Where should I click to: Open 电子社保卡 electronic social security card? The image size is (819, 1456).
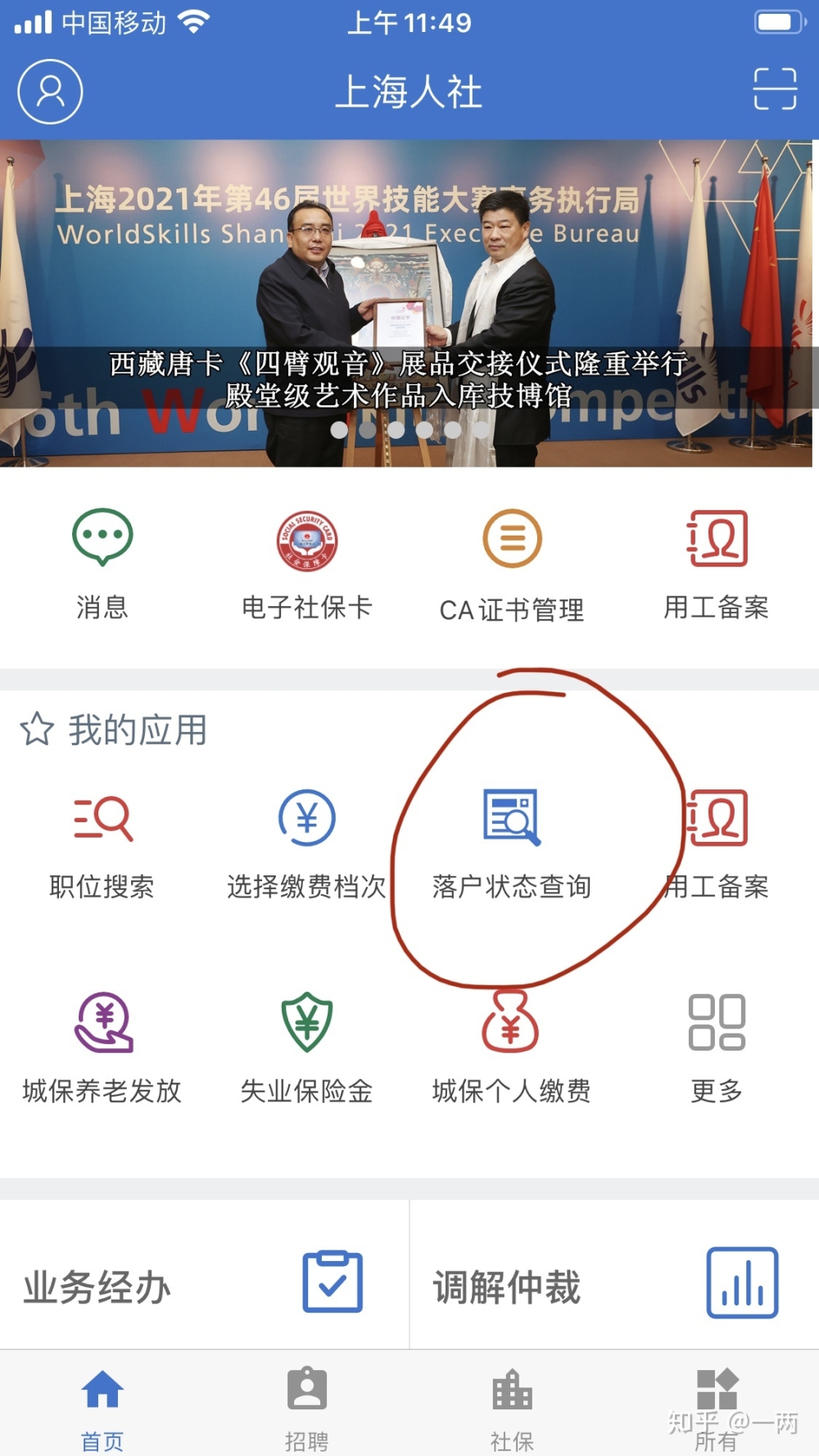tap(307, 563)
